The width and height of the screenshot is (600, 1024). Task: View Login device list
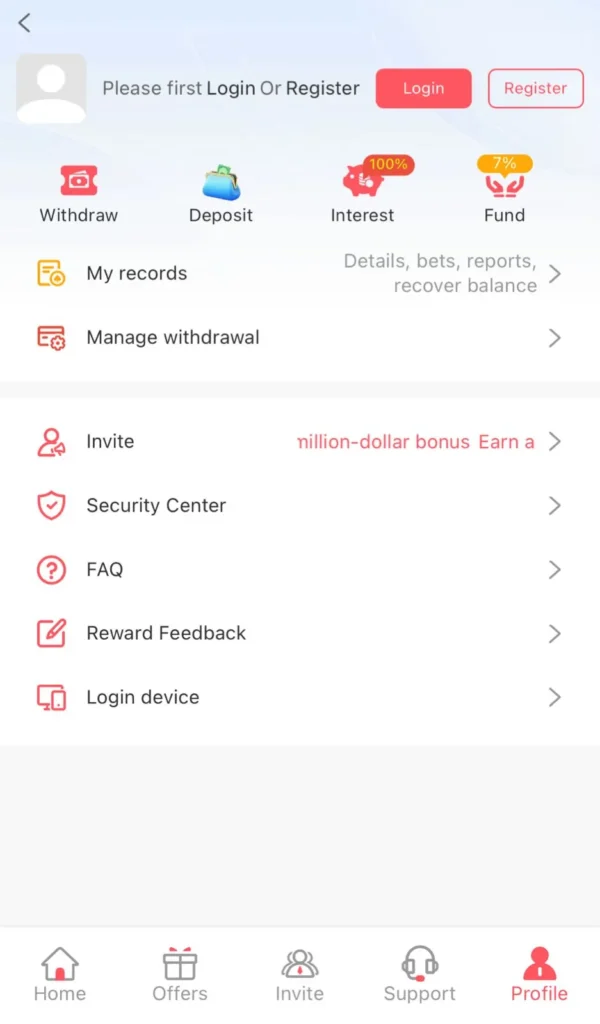coord(300,698)
